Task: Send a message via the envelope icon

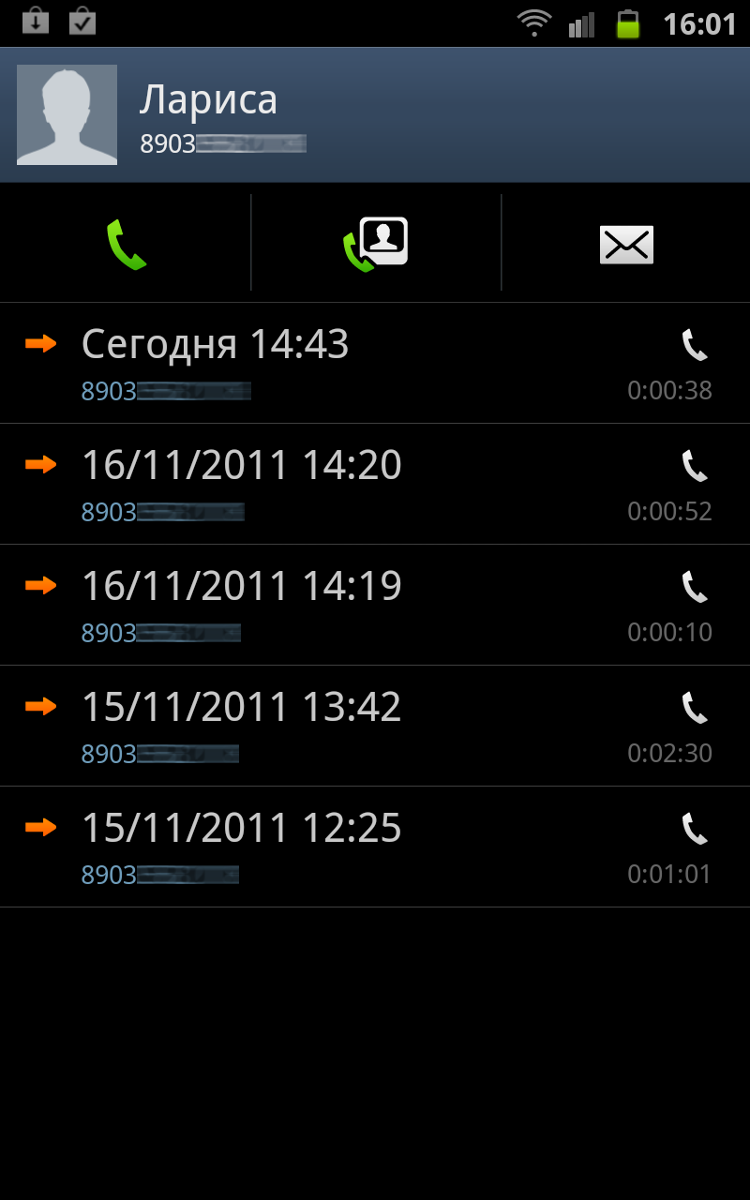Action: (626, 244)
